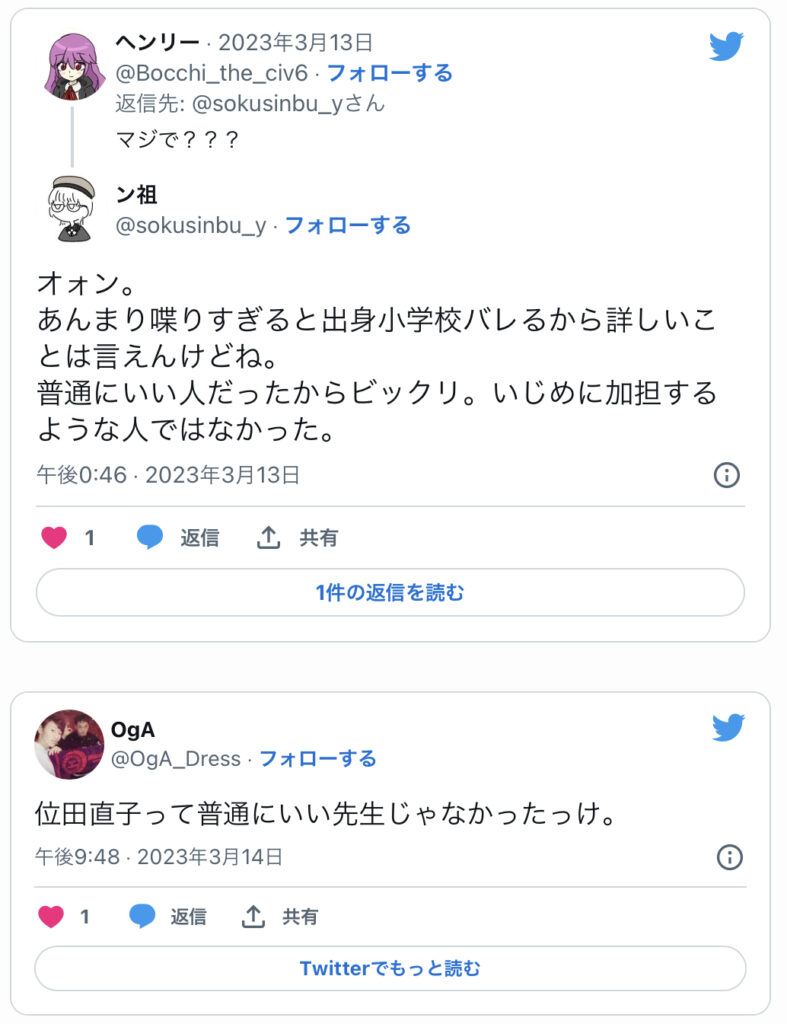Open timestamp 午後0:46 · 2023年3月13日
This screenshot has width=787, height=1024.
(168, 475)
